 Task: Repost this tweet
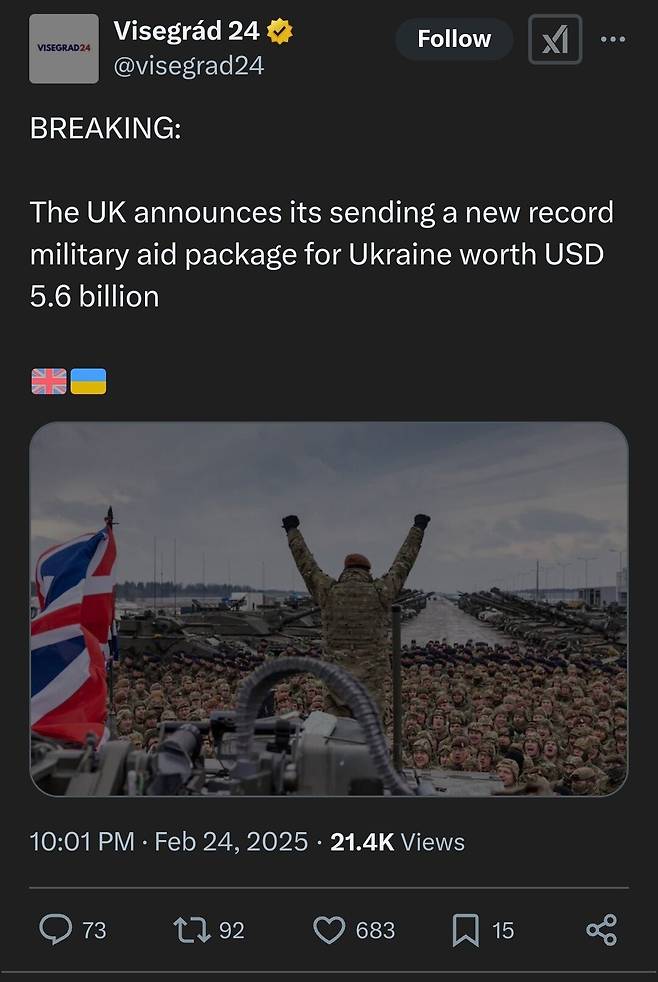(191, 930)
